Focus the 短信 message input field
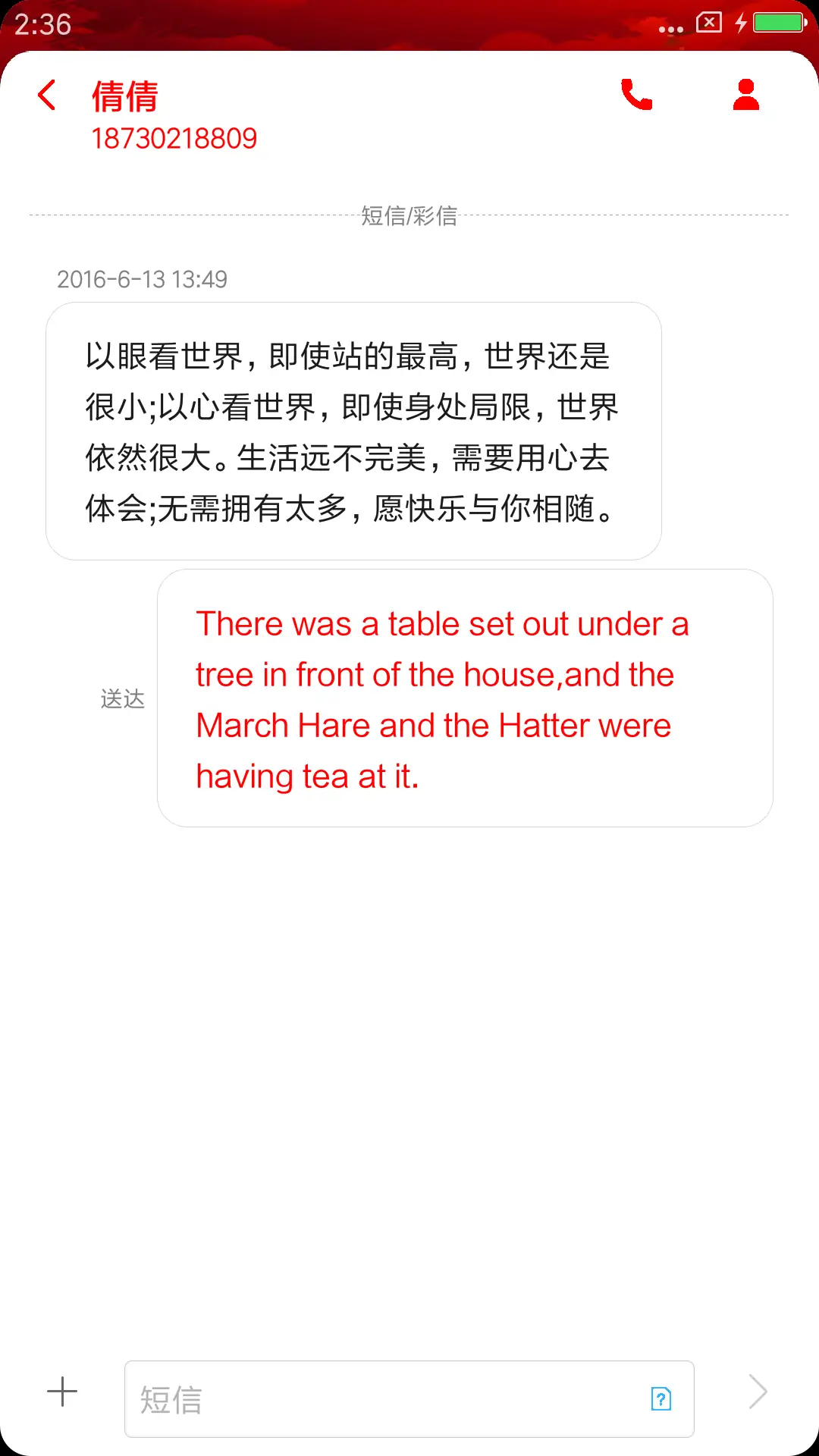Screen dimensions: 819x1456 click(x=379, y=1399)
